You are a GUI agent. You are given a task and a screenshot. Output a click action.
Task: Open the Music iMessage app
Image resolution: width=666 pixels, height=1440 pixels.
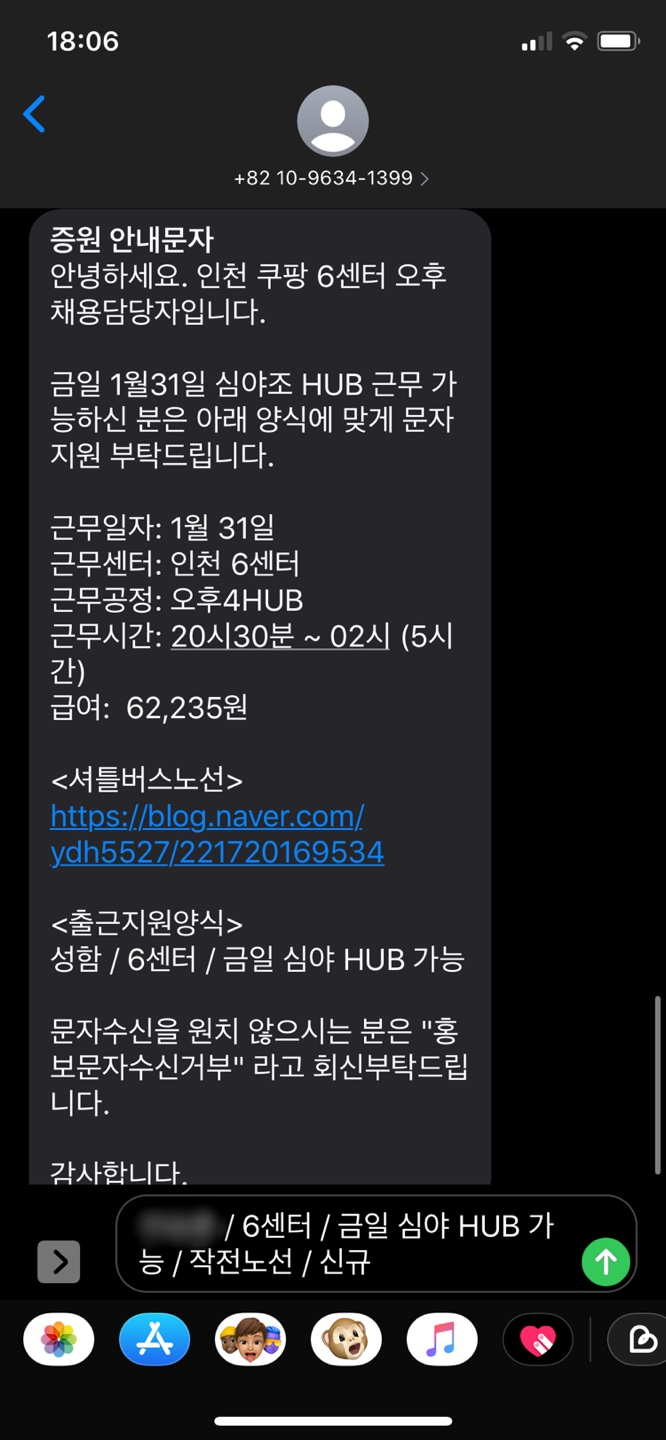[441, 1340]
